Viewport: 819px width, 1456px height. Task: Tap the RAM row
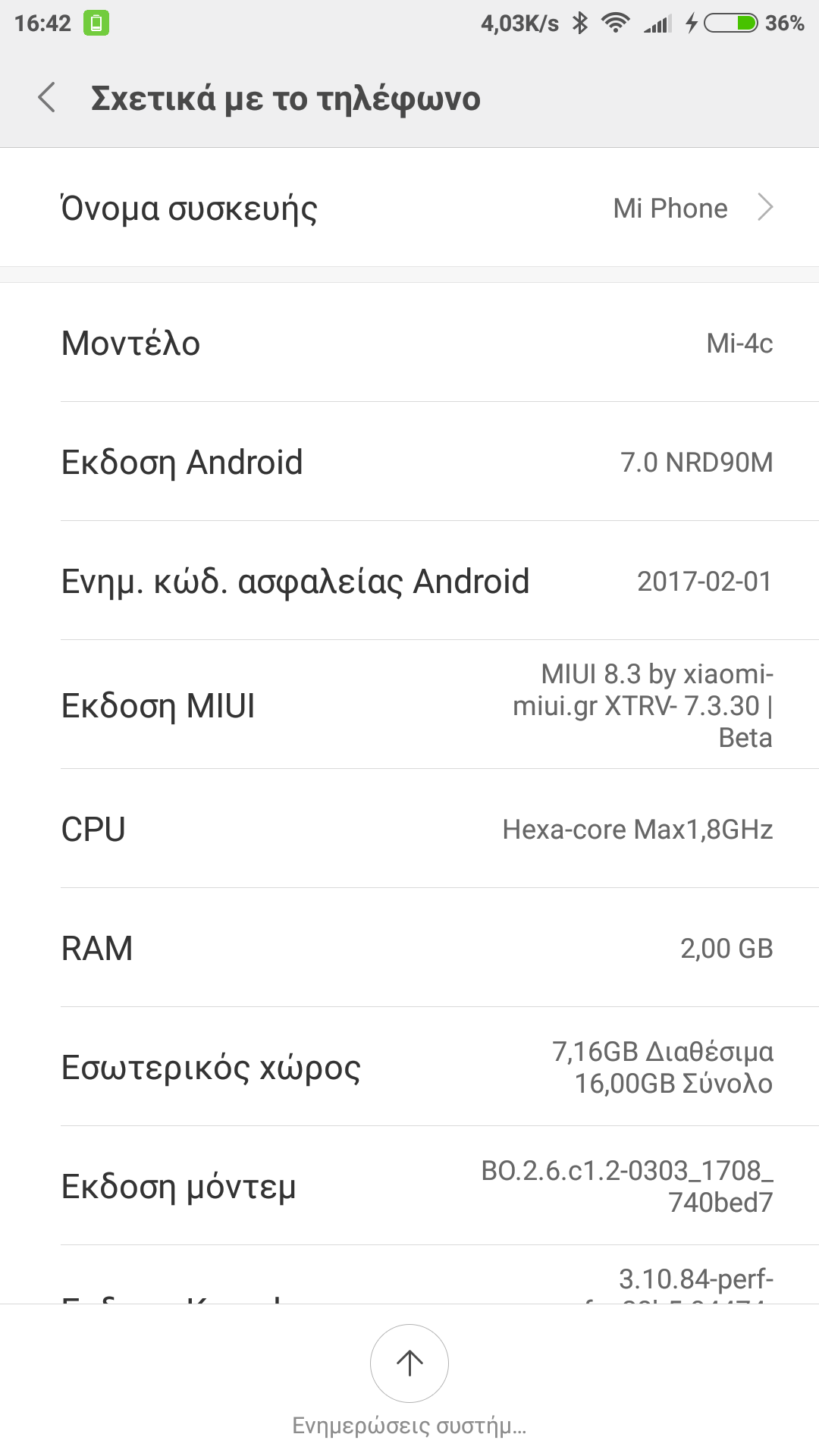coord(409,948)
